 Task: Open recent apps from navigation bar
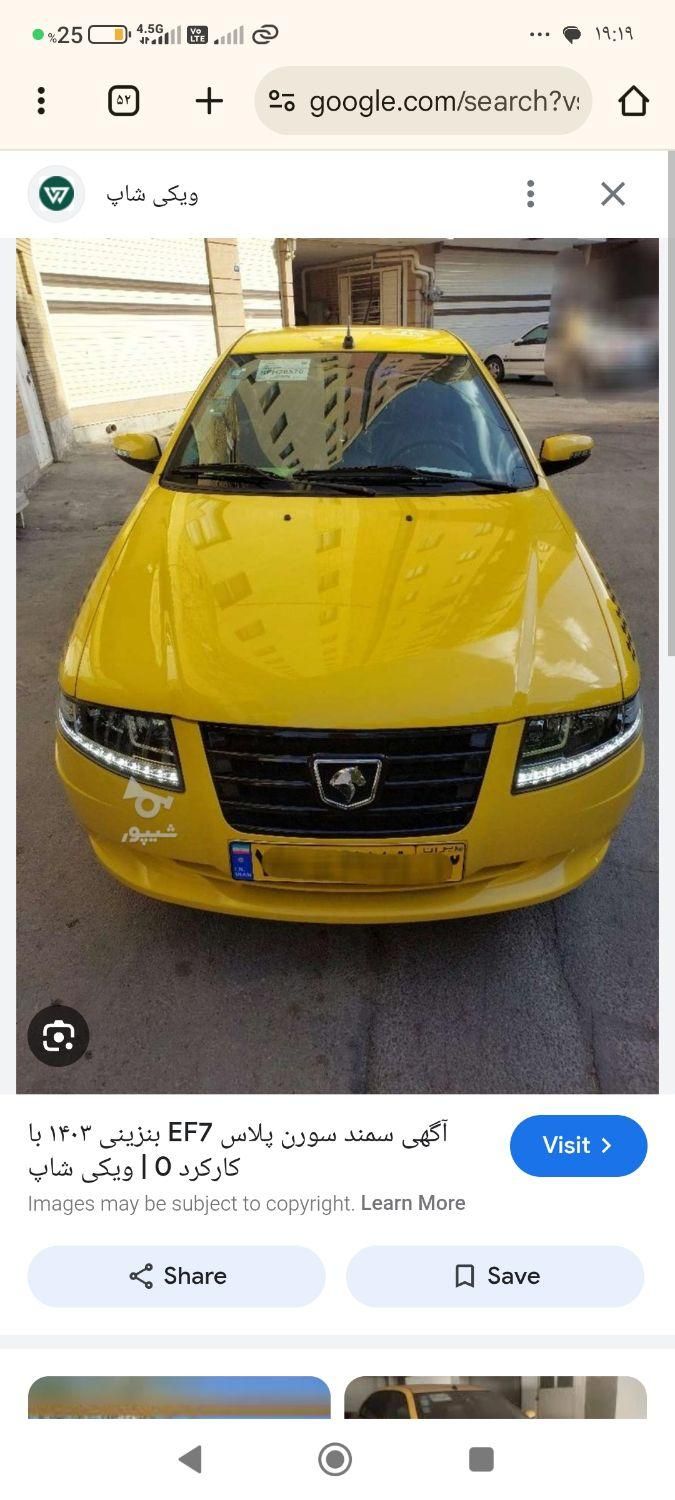[481, 1459]
